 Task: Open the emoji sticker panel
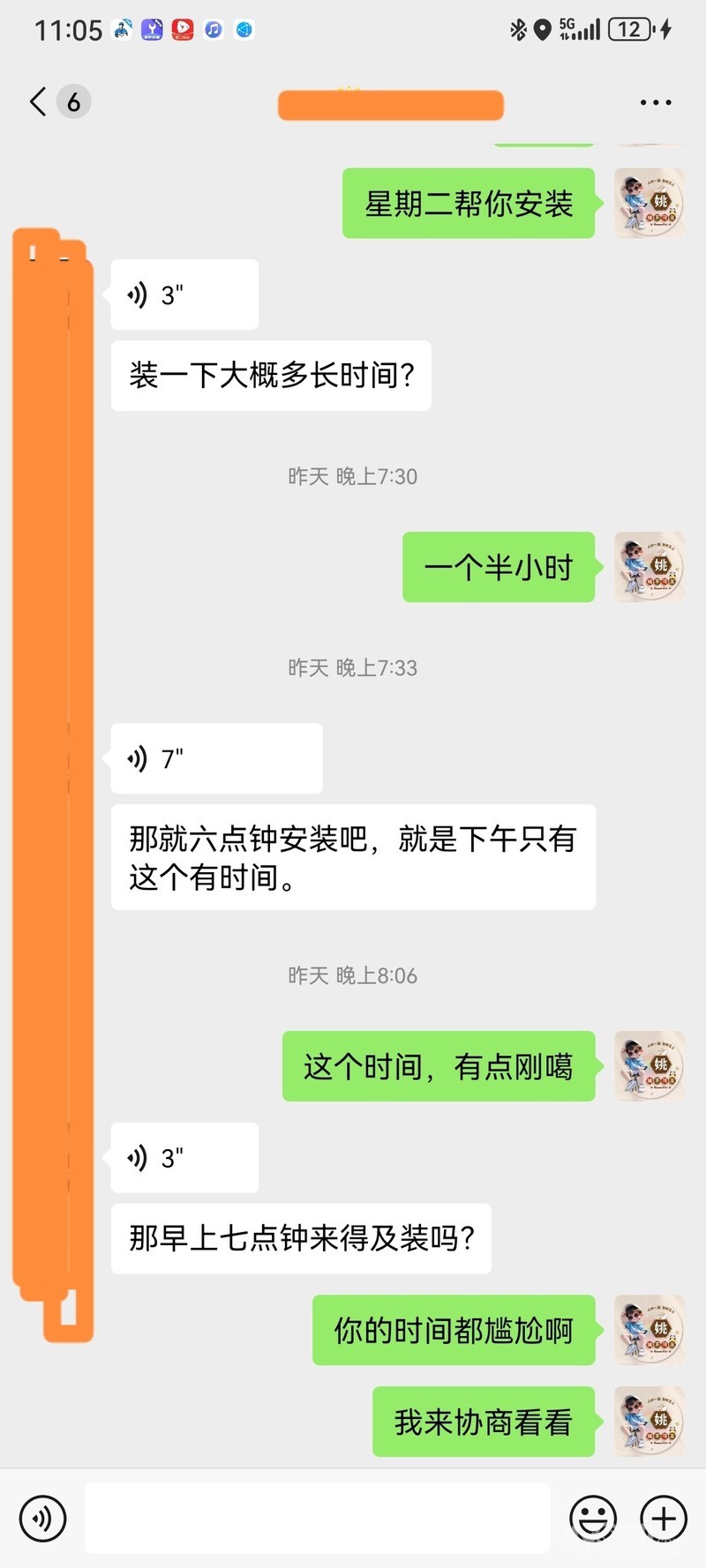pos(593,1519)
